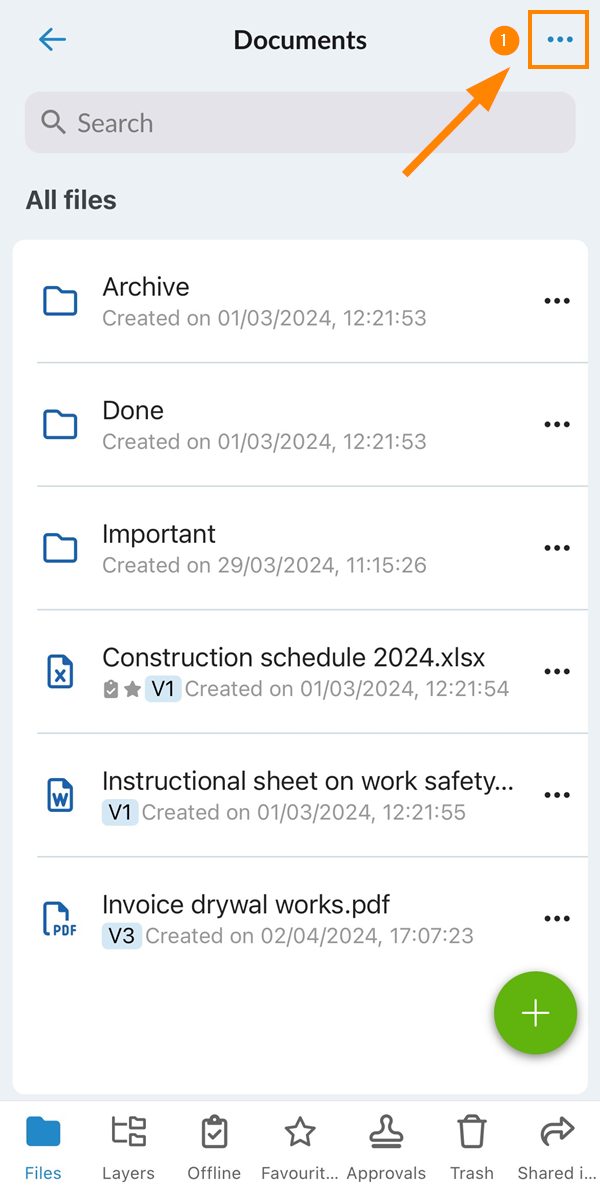600x1194 pixels.
Task: Tap the Search field
Action: point(300,123)
